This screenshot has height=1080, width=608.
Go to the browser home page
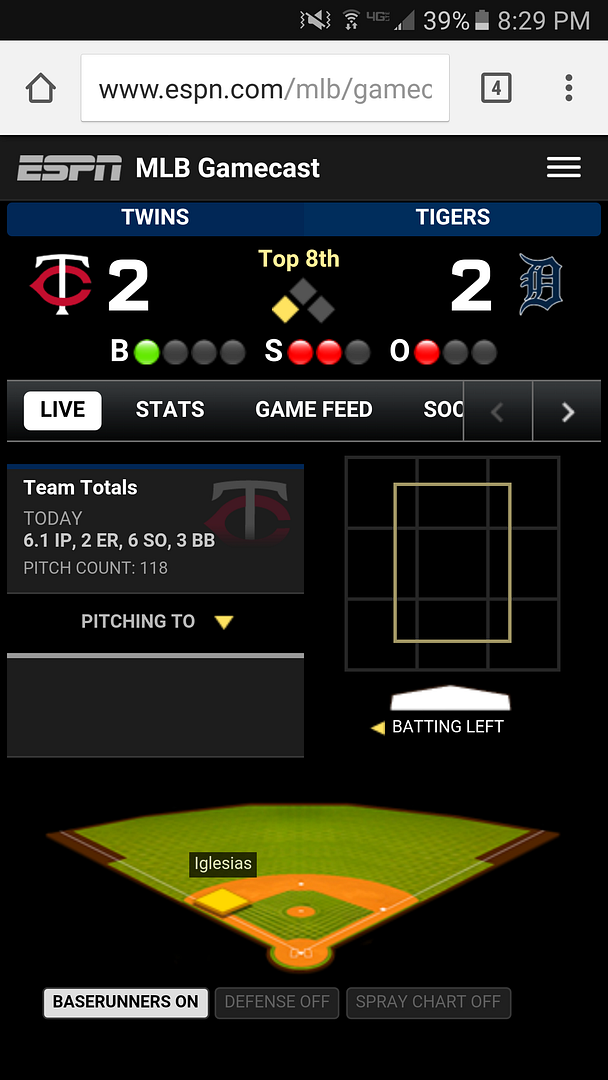pyautogui.click(x=41, y=89)
